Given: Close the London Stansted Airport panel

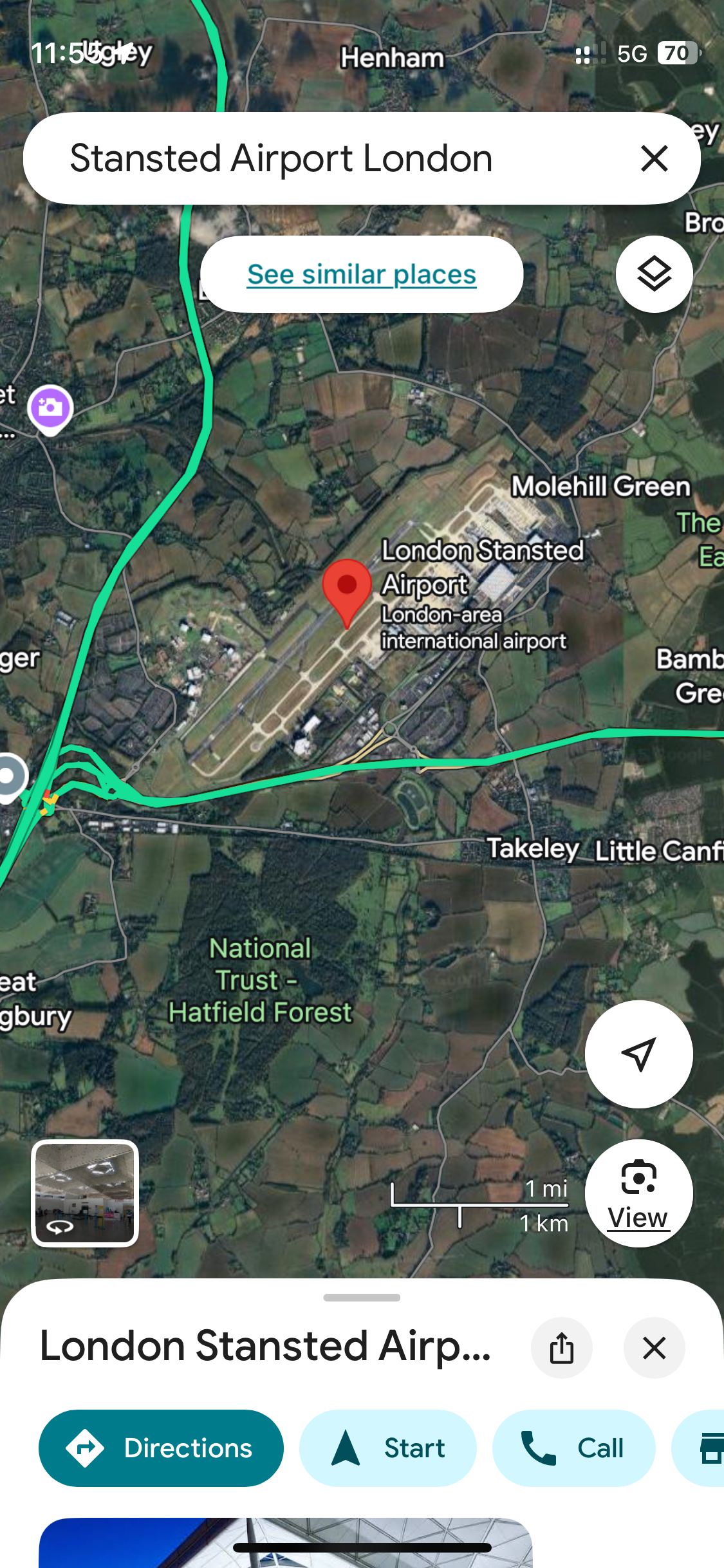Looking at the screenshot, I should [x=654, y=1348].
